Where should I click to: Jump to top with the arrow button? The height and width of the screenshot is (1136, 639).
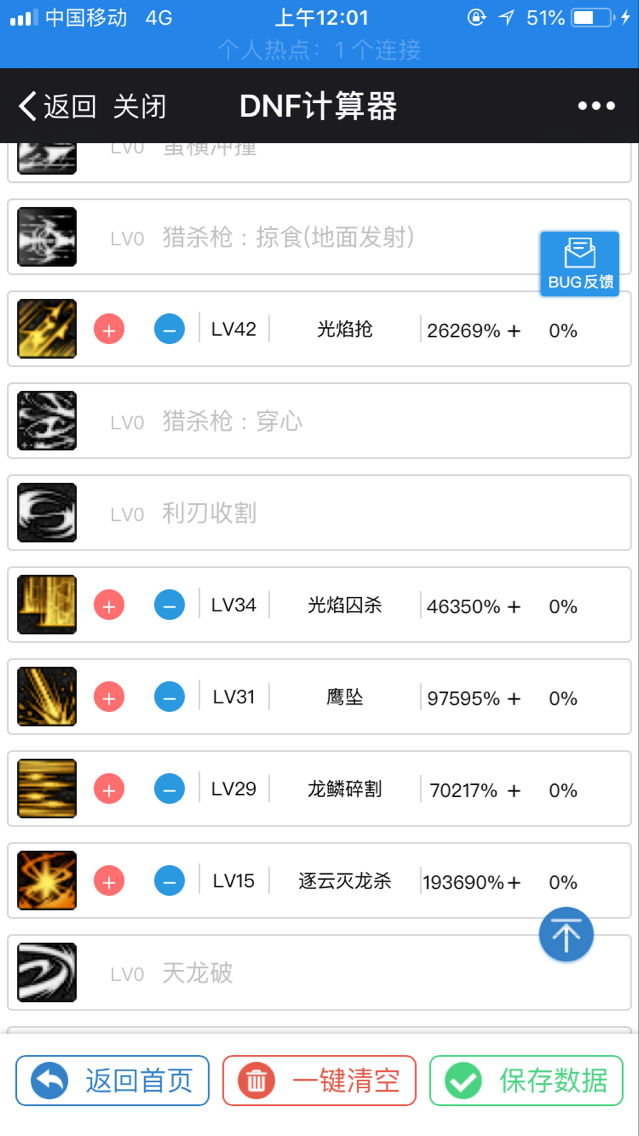pos(566,935)
